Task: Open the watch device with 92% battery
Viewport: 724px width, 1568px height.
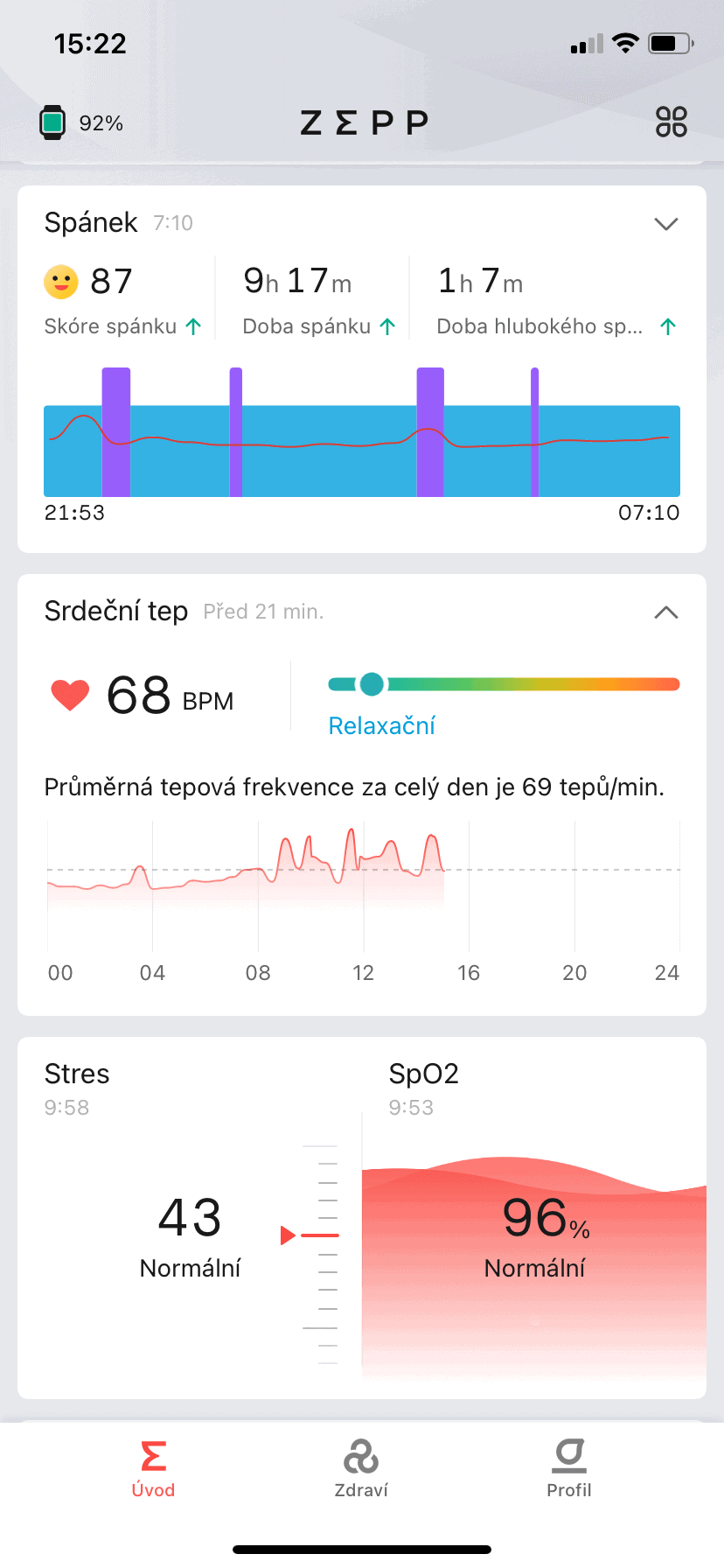Action: point(80,122)
